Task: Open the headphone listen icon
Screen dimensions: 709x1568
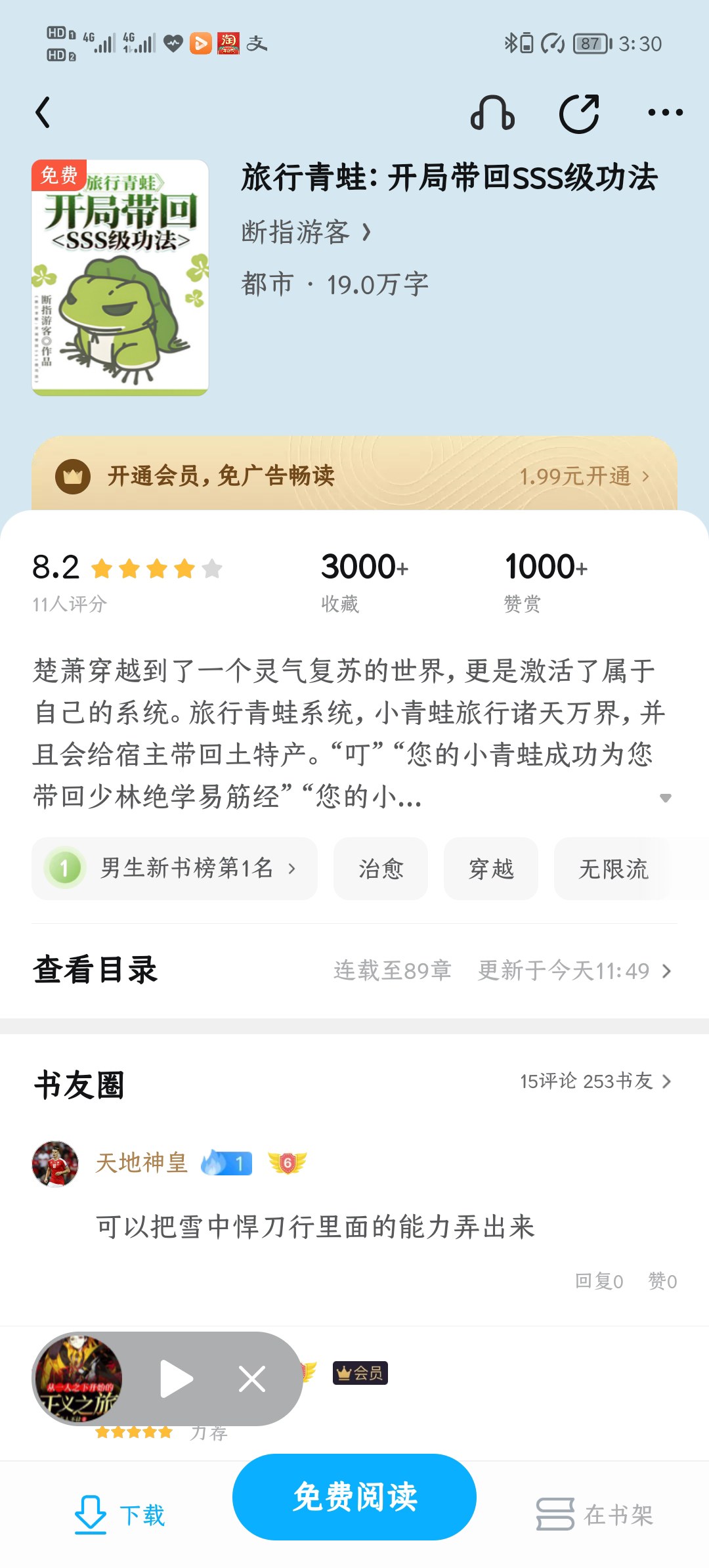Action: coord(492,113)
